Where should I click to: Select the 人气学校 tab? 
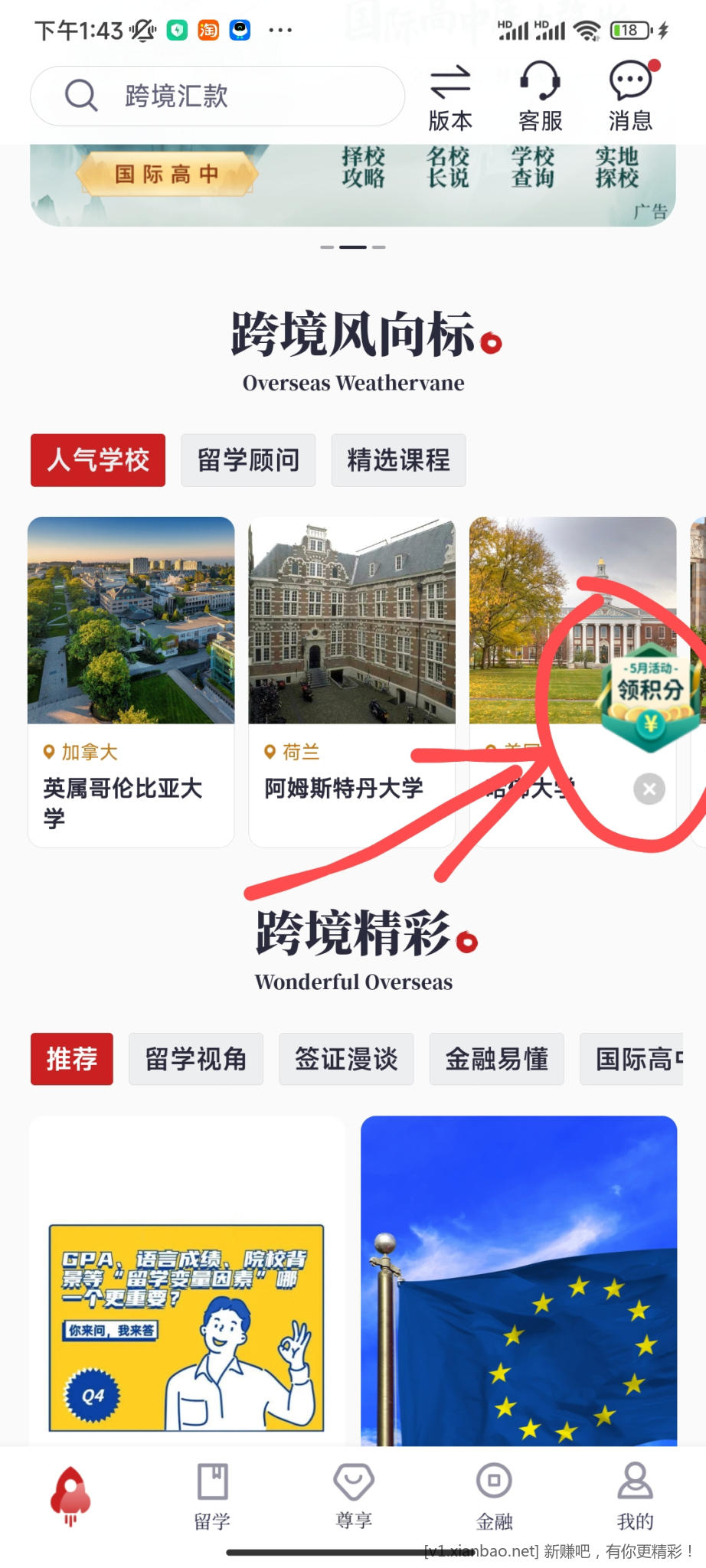pos(98,460)
